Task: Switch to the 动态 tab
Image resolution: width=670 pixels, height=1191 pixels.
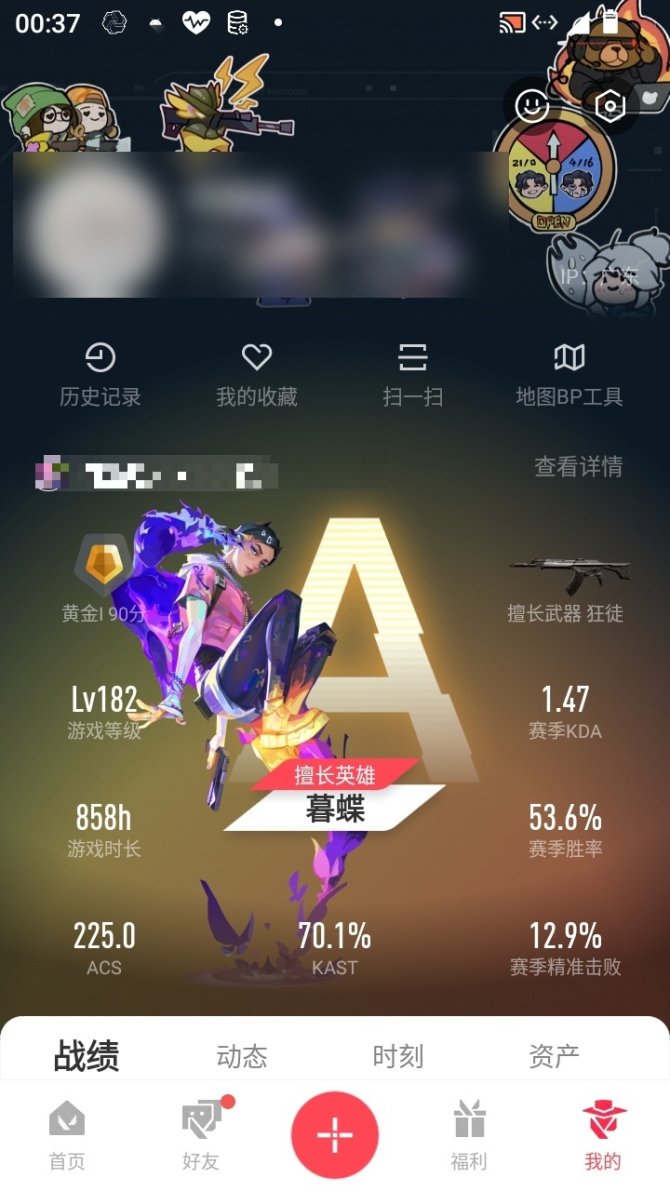Action: click(242, 1056)
